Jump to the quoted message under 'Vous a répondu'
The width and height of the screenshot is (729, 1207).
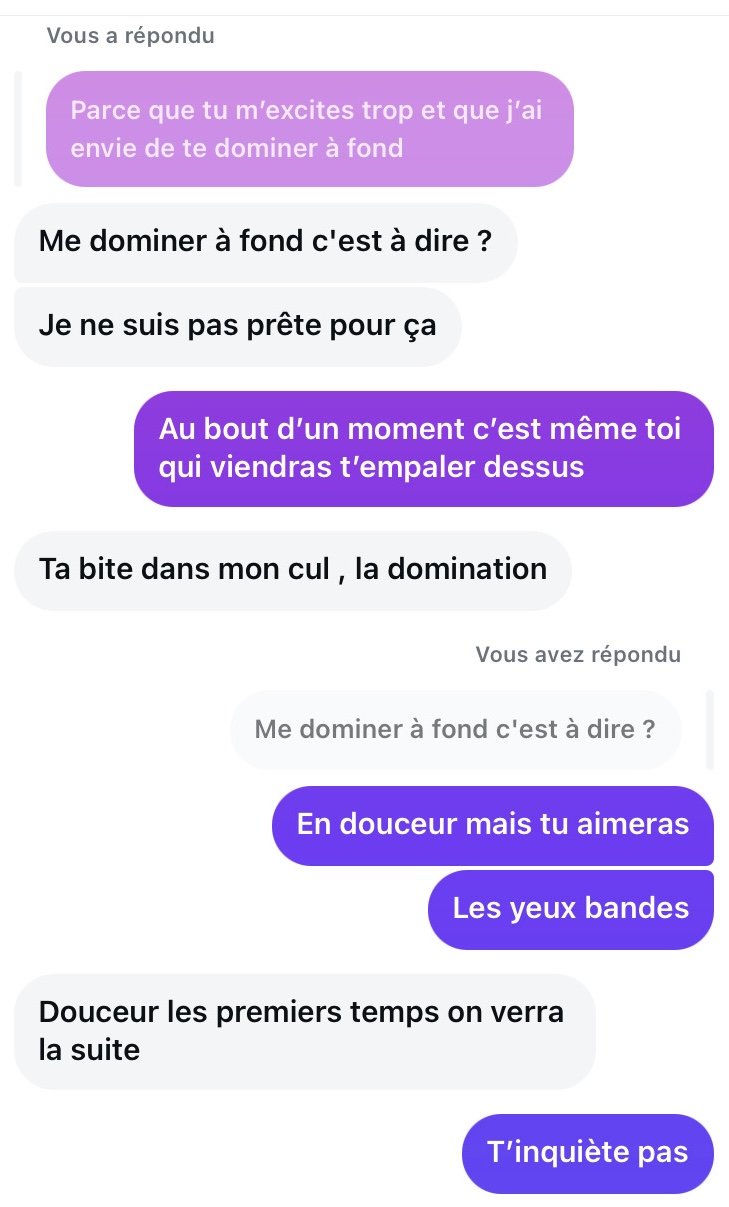coord(308,129)
